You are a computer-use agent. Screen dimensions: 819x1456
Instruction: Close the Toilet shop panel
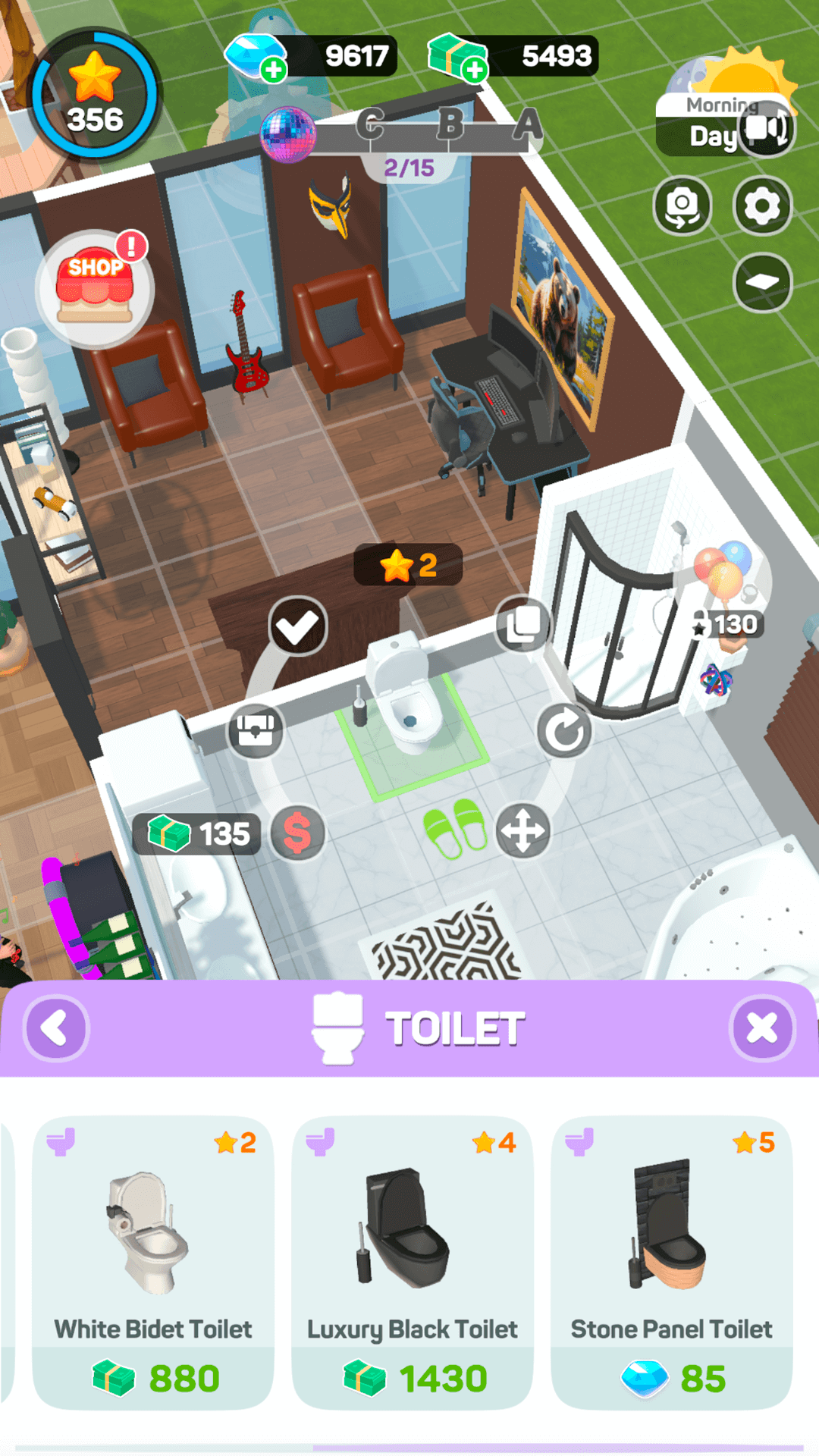[x=762, y=1028]
